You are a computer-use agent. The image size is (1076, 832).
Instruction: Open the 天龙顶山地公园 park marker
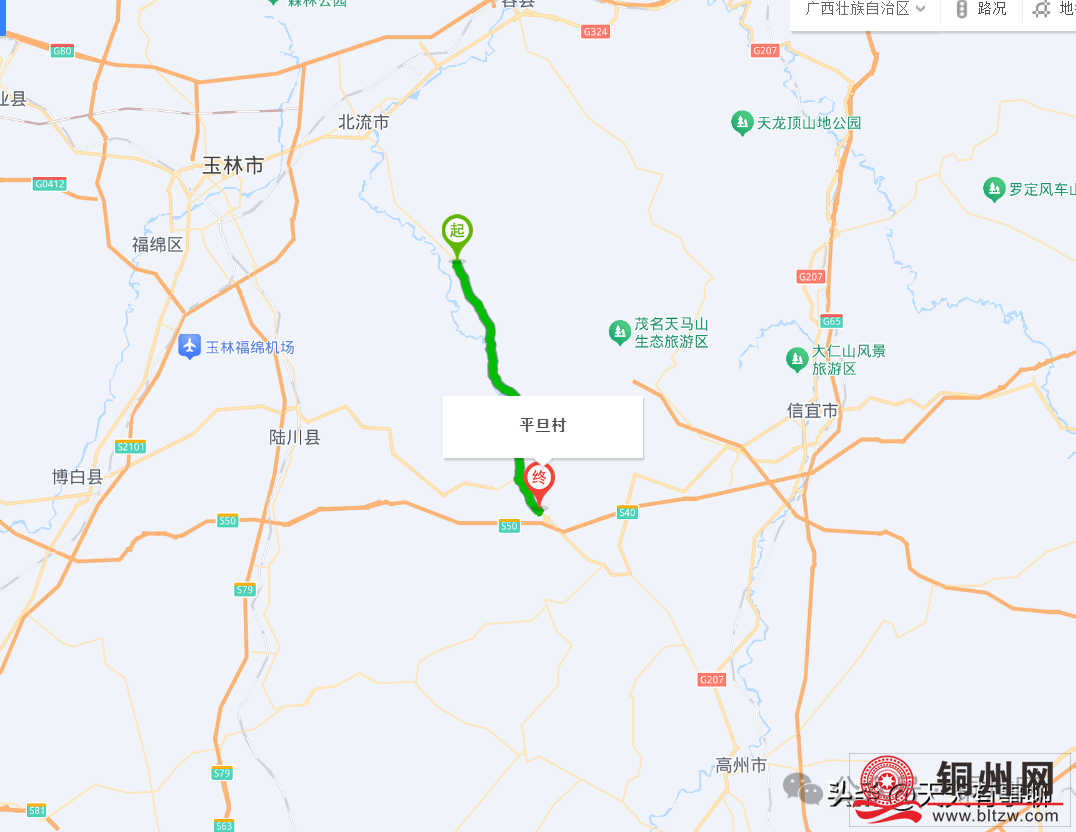pyautogui.click(x=741, y=123)
